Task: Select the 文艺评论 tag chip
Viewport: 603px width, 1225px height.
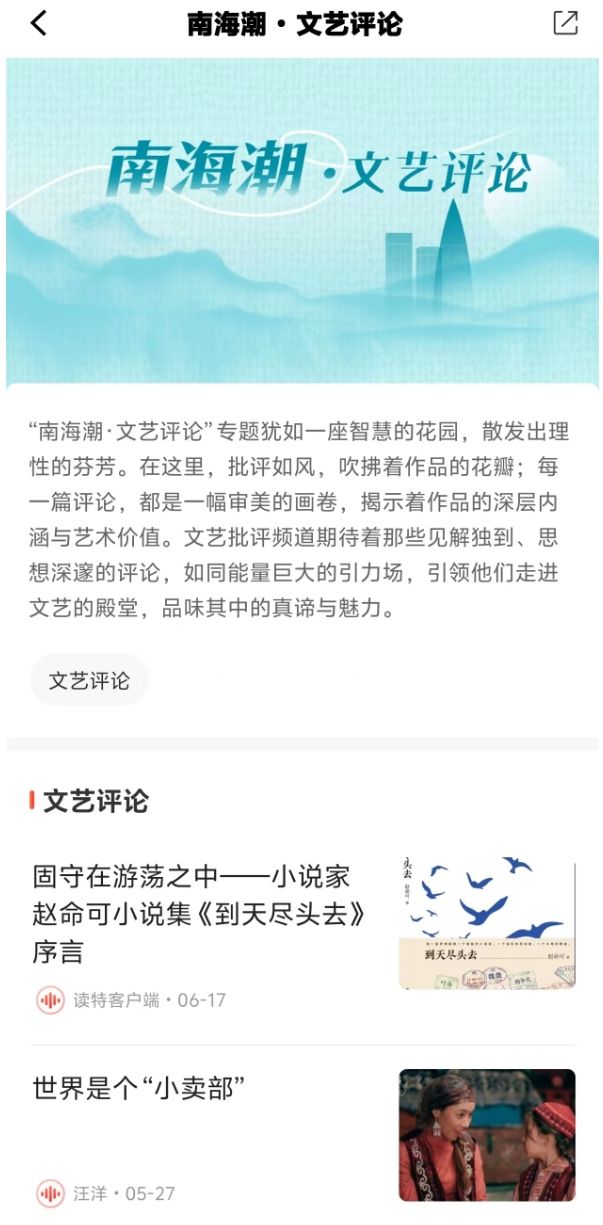Action: 89,681
